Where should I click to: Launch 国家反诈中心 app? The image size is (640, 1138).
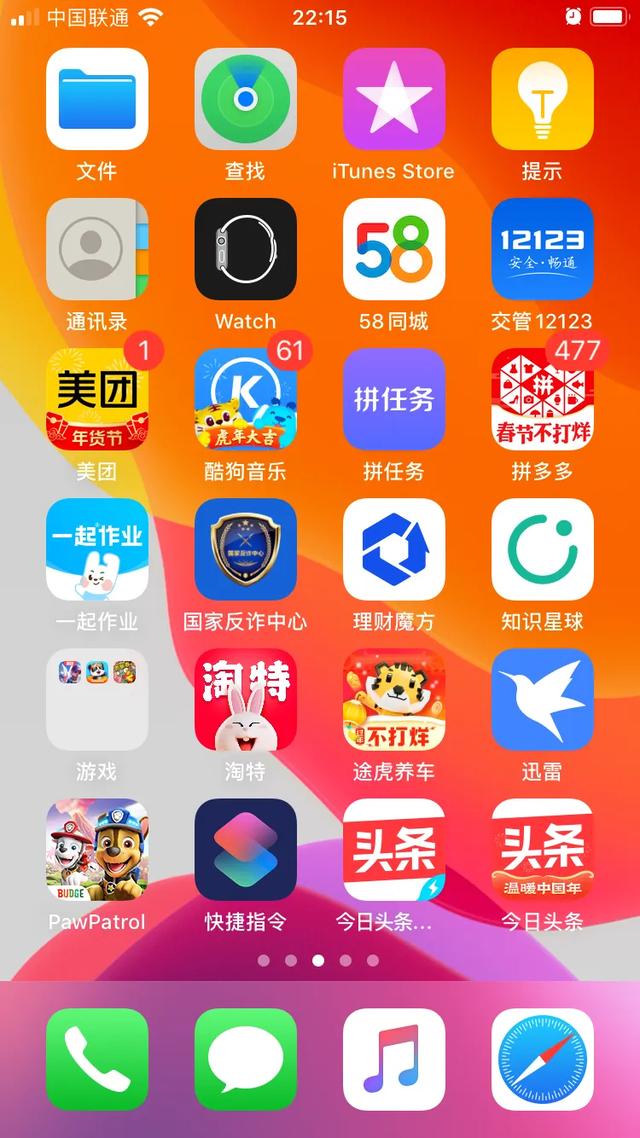point(245,549)
